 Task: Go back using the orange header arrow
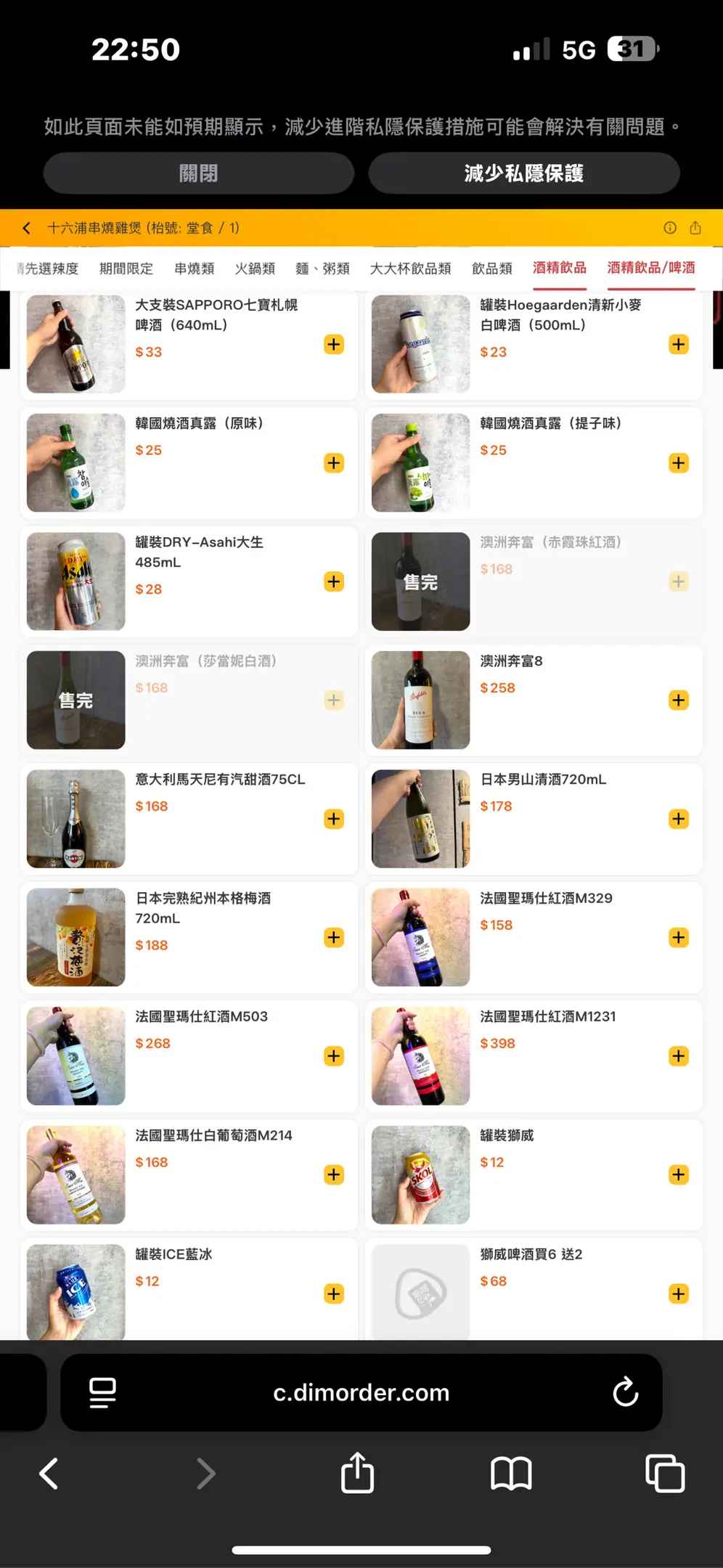pos(27,228)
